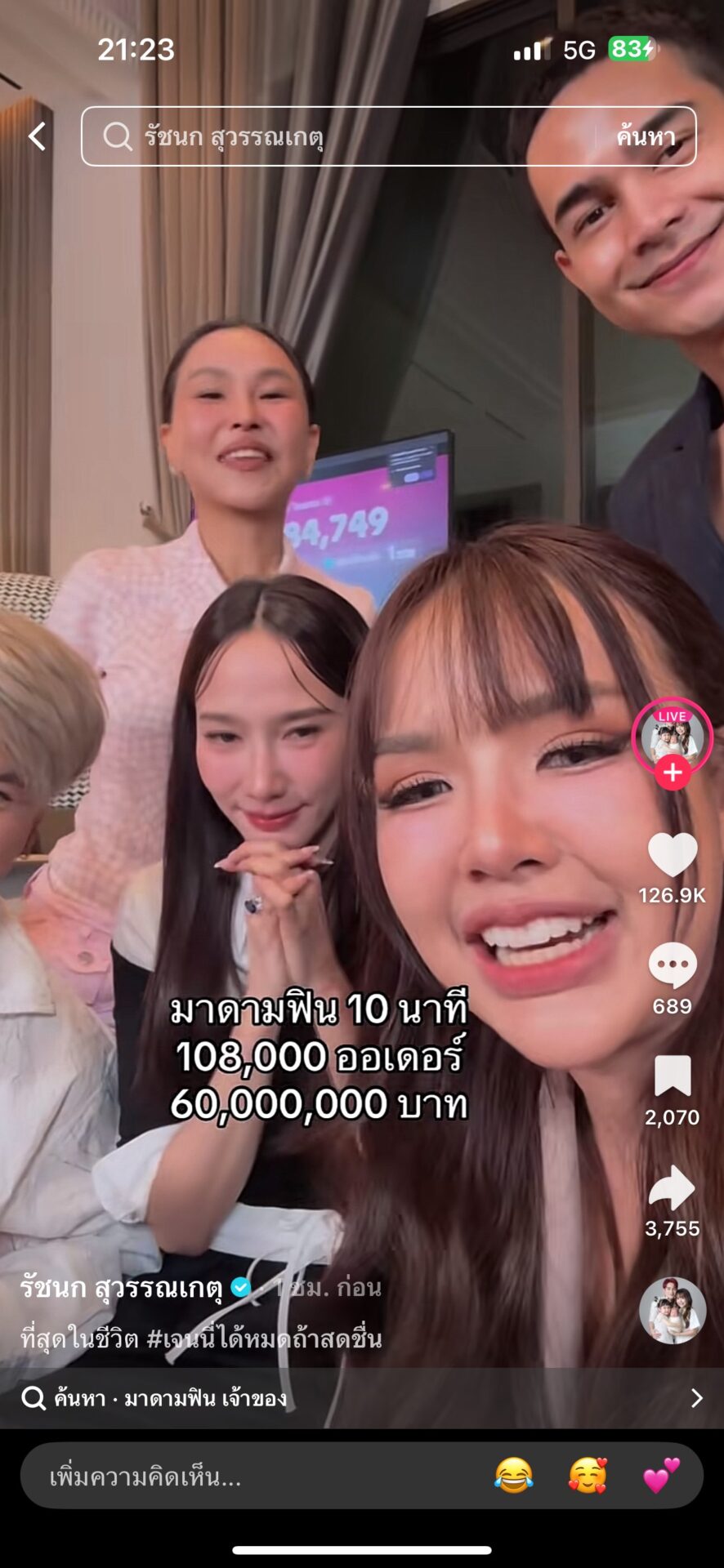This screenshot has height=1568, width=724.
Task: Send the pink hearts emoji reaction
Action: pos(661,1476)
